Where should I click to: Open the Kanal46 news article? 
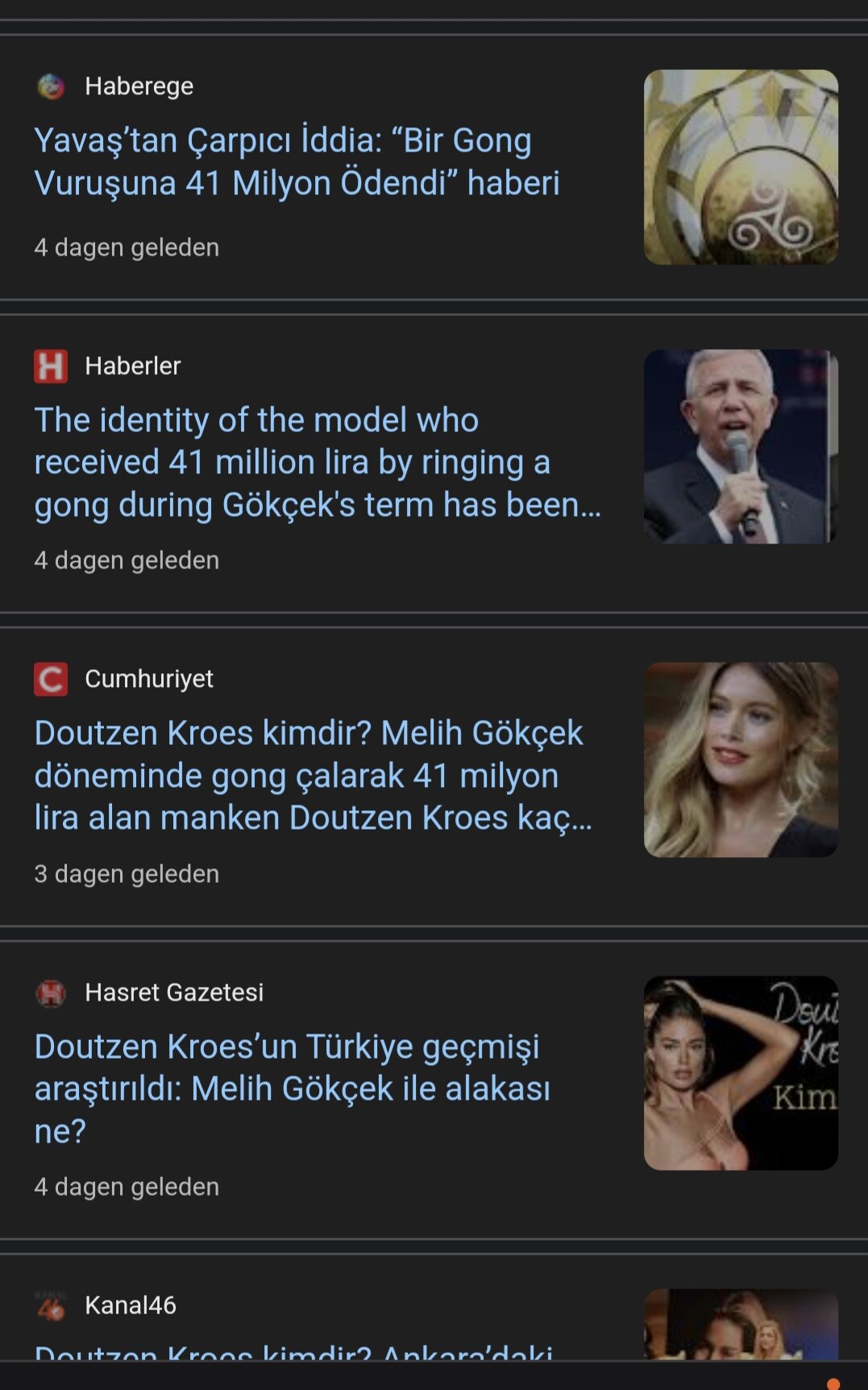(293, 1348)
